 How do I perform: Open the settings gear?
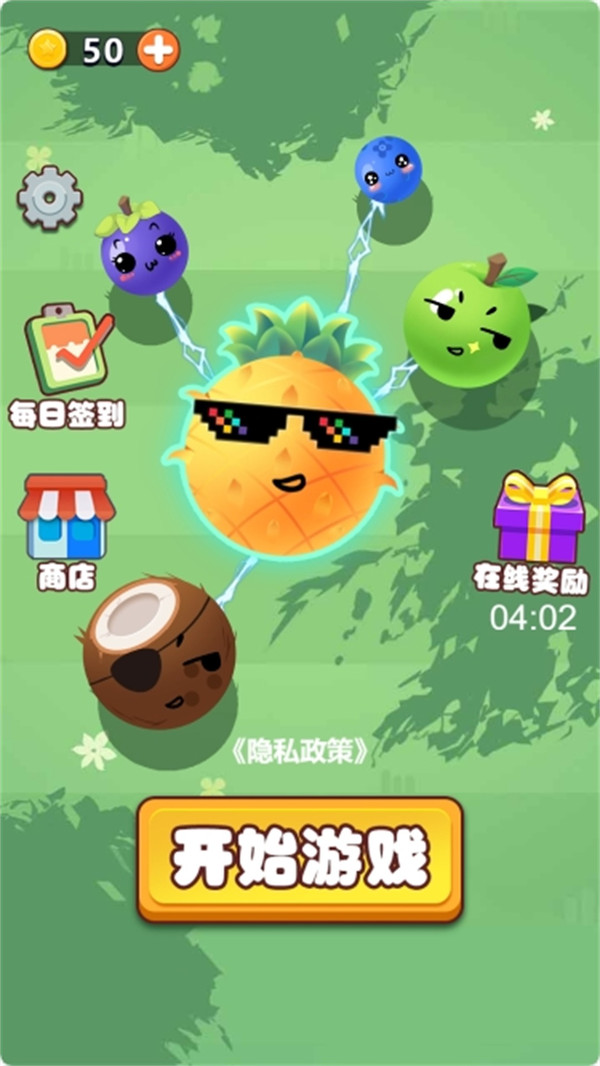point(49,197)
